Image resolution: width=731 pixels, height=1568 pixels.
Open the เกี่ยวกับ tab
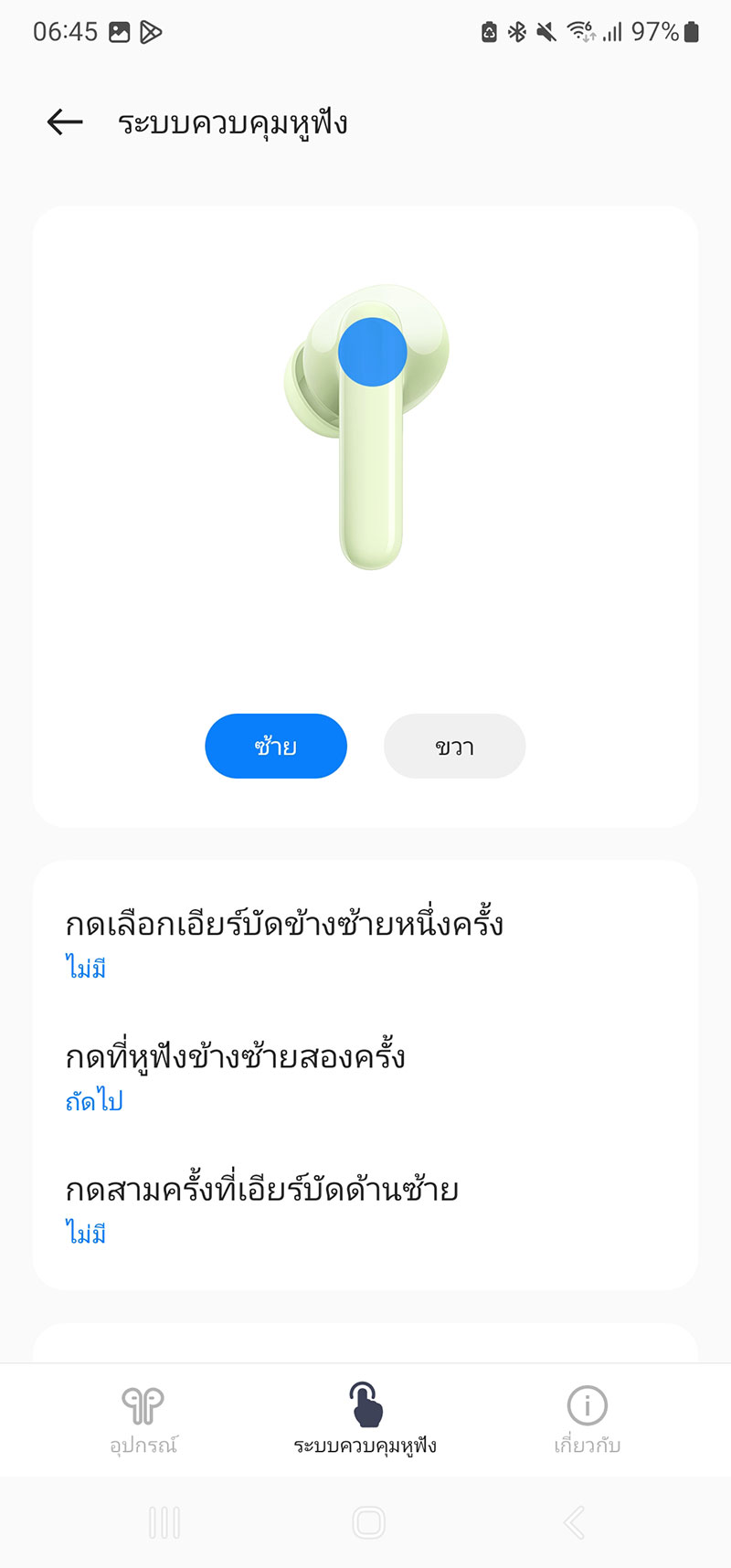(x=587, y=1418)
